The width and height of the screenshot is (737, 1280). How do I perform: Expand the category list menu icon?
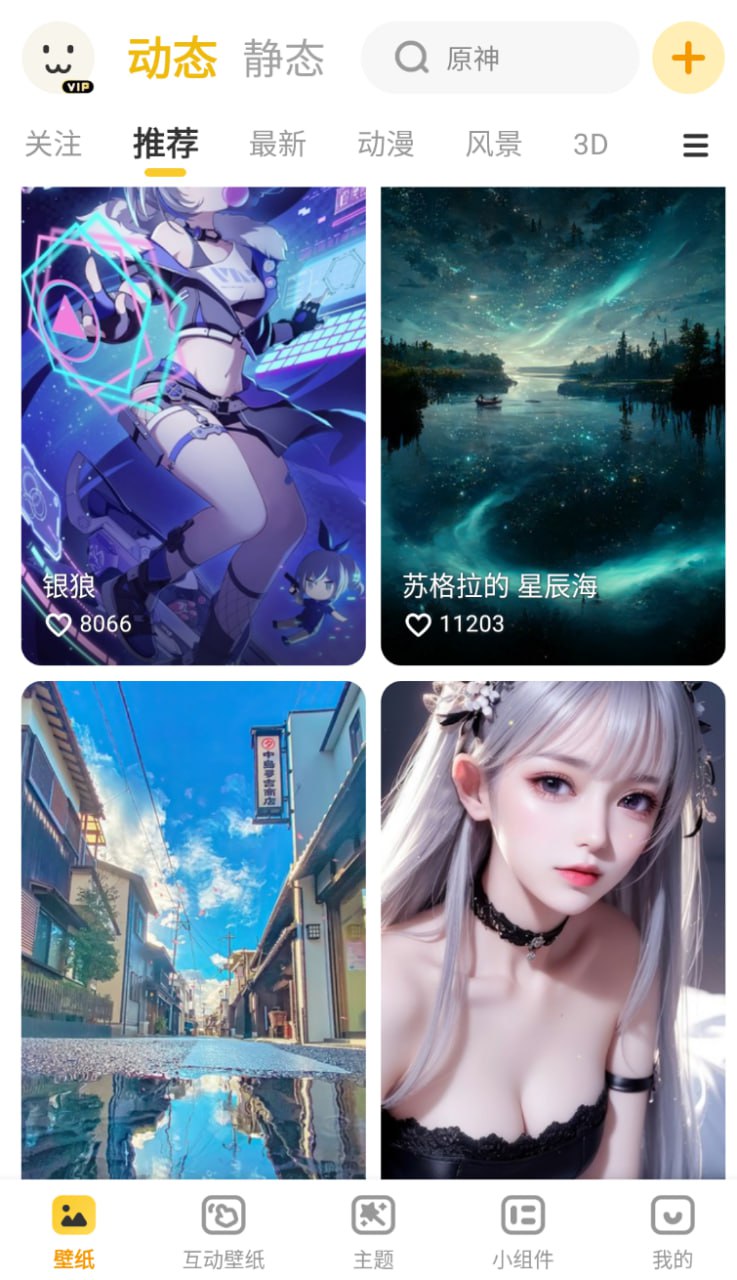pos(695,145)
